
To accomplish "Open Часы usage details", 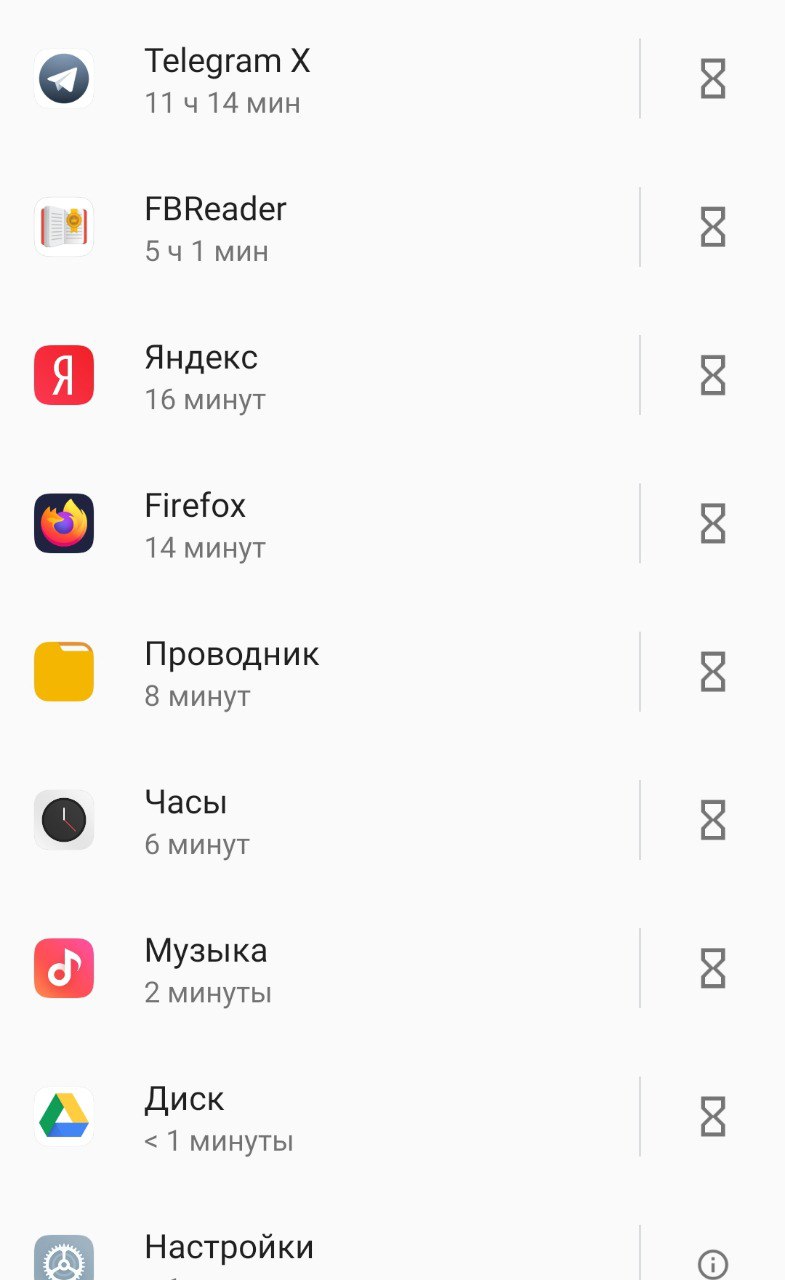I will click(320, 820).
